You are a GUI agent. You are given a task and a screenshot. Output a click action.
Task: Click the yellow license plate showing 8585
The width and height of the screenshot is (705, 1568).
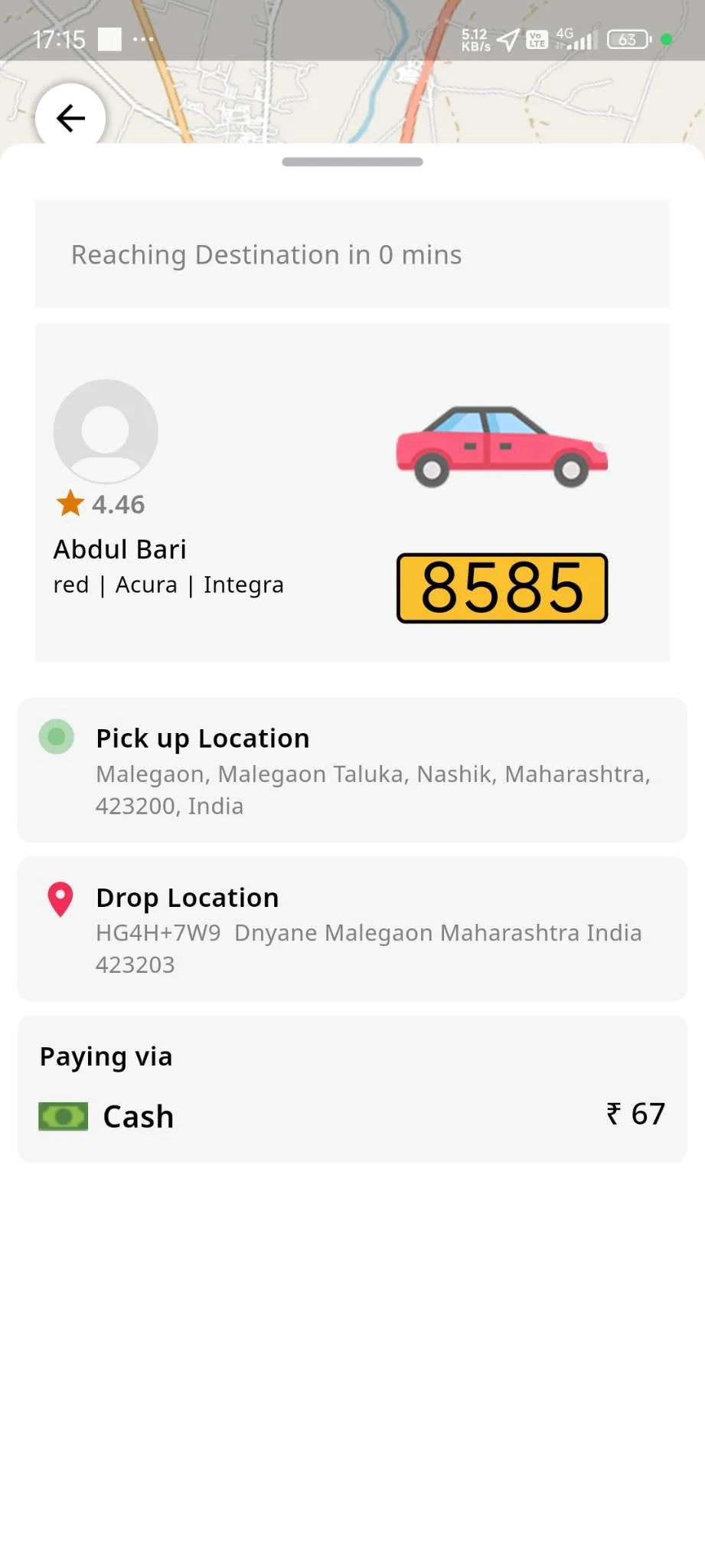pyautogui.click(x=501, y=588)
